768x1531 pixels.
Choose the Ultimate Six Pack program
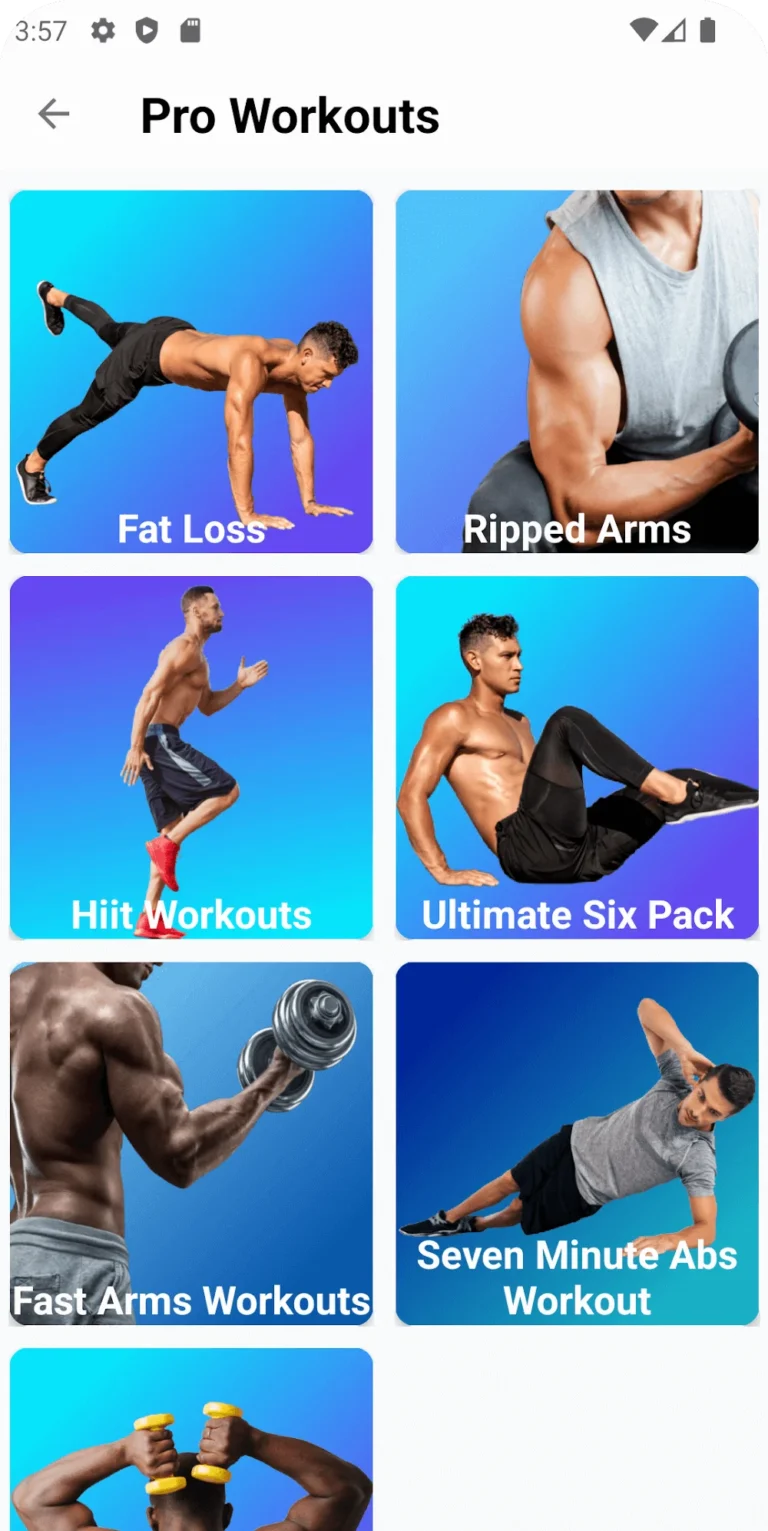[577, 757]
